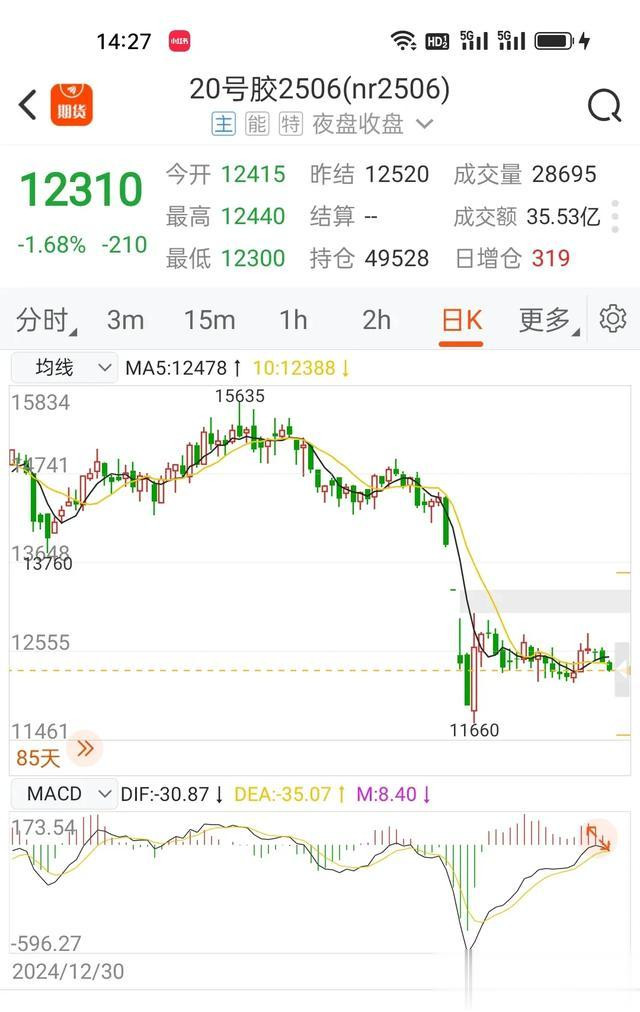Select the 3m interval tab
Screen dimensions: 640x1012
(x=126, y=320)
